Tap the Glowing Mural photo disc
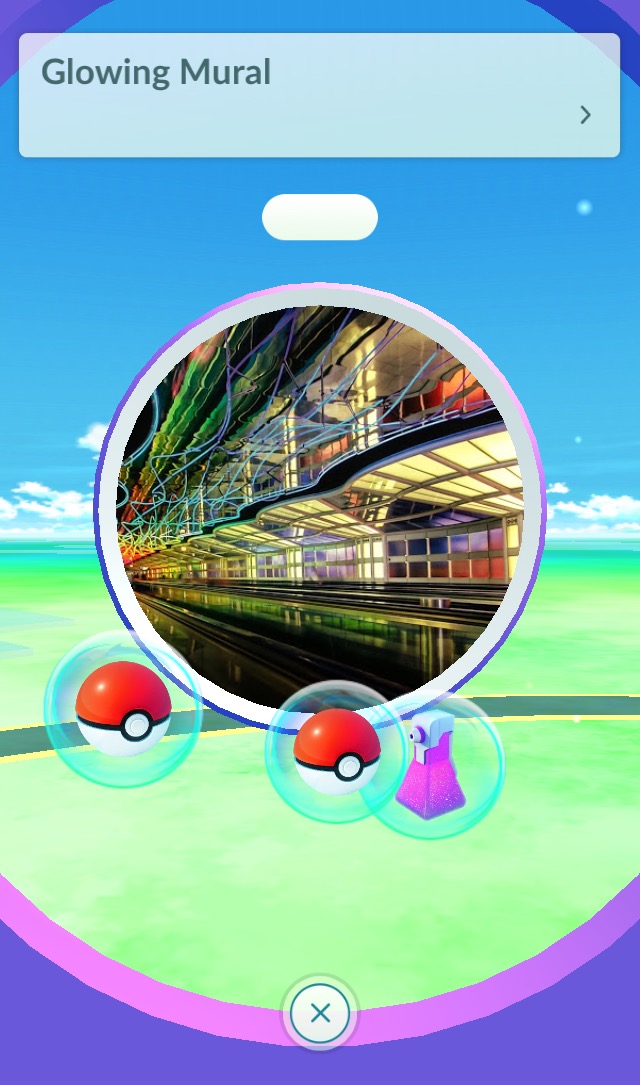This screenshot has width=640, height=1085. pos(320,507)
